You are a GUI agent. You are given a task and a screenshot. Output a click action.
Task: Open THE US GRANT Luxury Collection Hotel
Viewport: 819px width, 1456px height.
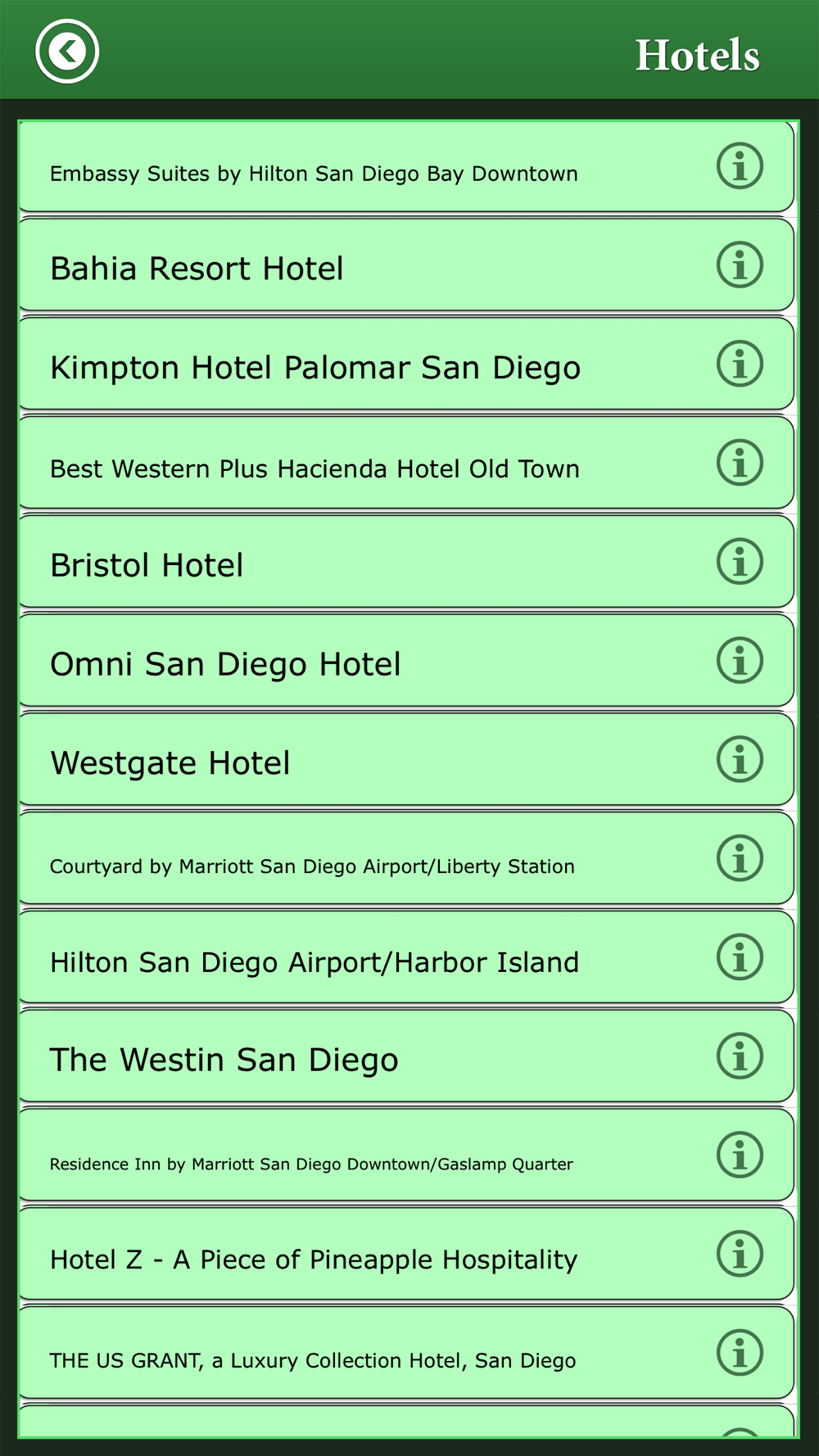click(406, 1354)
